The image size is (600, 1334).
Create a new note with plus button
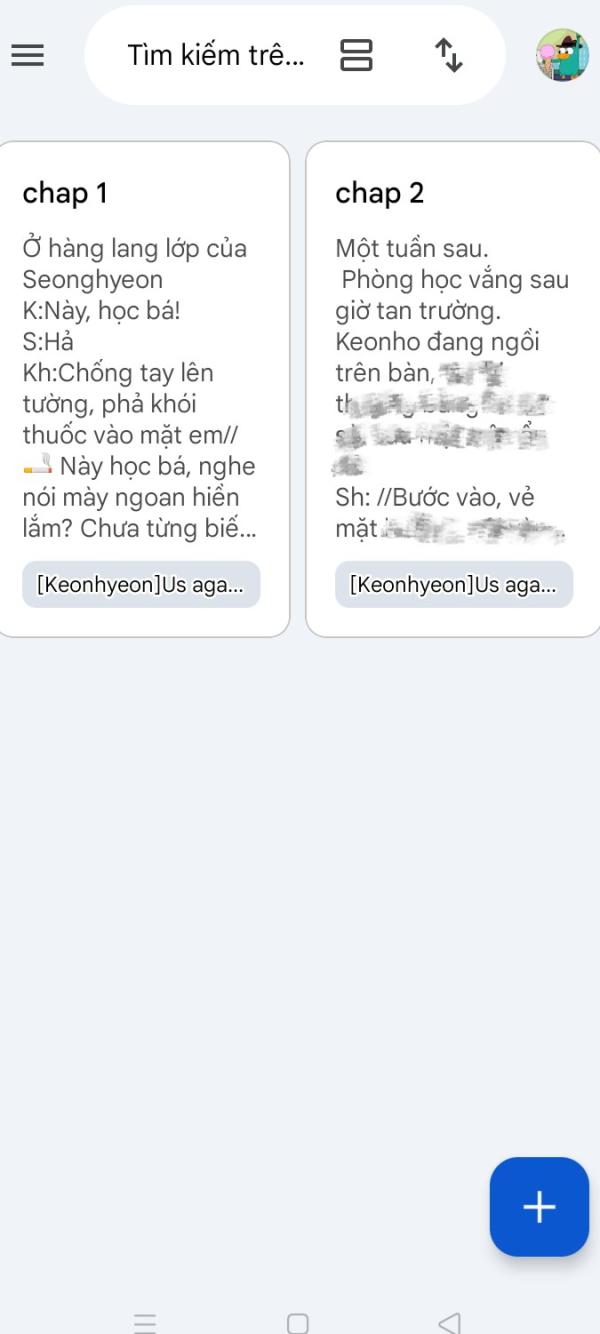point(539,1206)
